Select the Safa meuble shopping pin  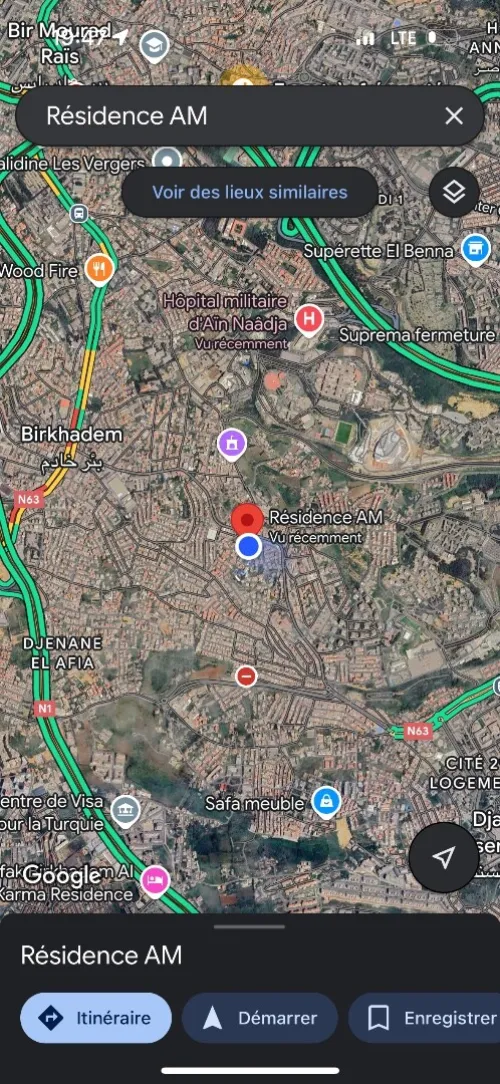click(326, 803)
